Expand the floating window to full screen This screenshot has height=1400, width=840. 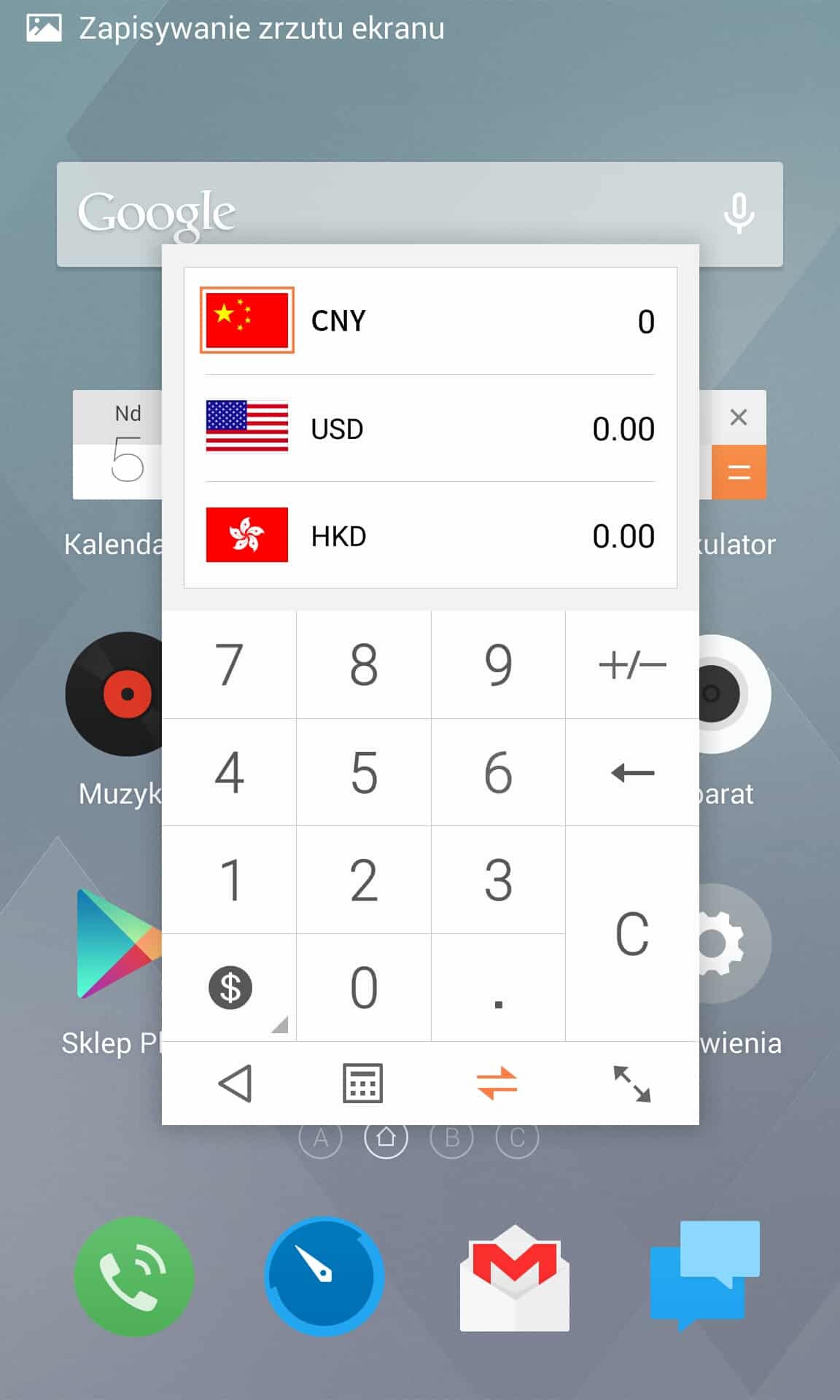(631, 1084)
